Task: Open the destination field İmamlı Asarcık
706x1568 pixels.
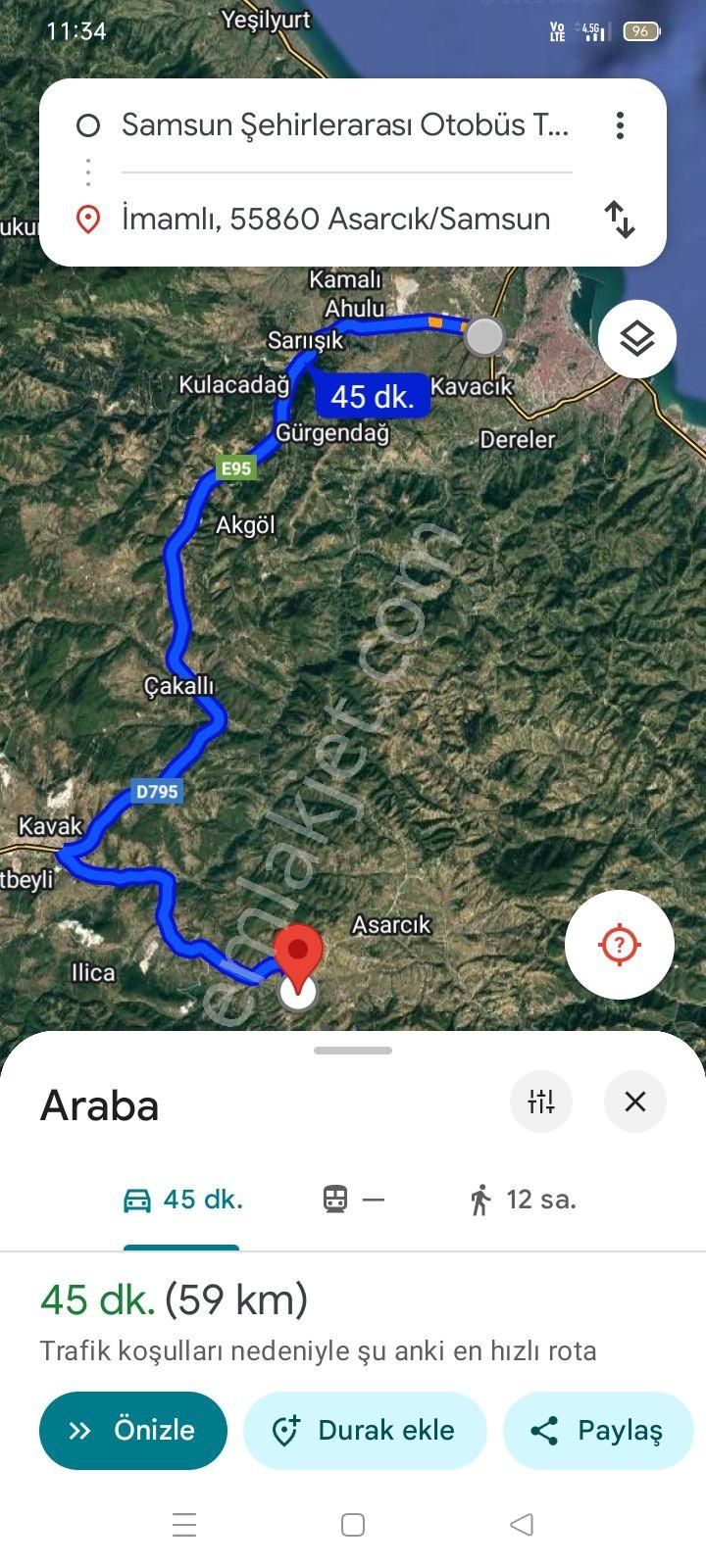Action: (x=333, y=220)
